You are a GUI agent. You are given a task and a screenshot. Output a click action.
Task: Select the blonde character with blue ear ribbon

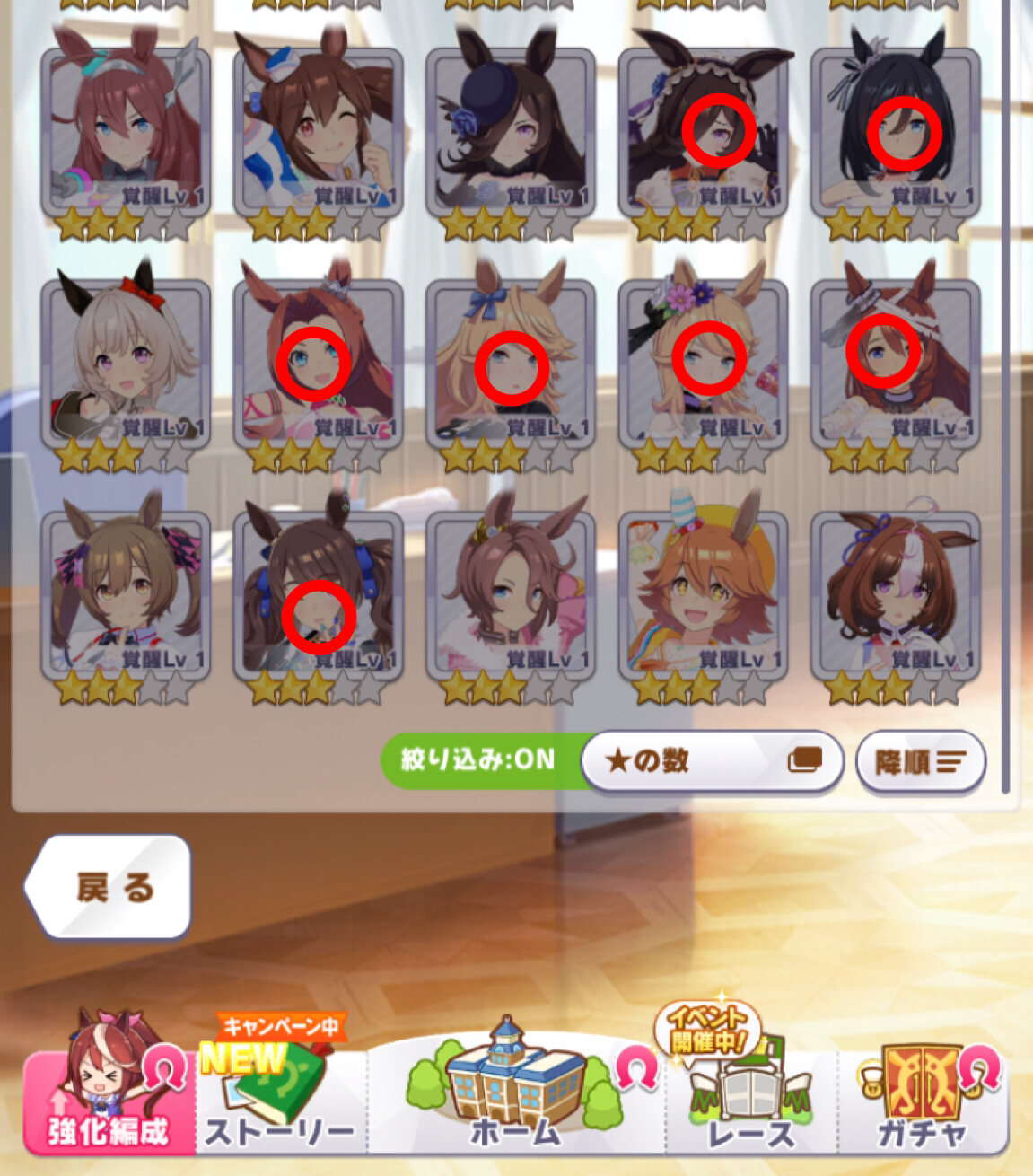[510, 364]
